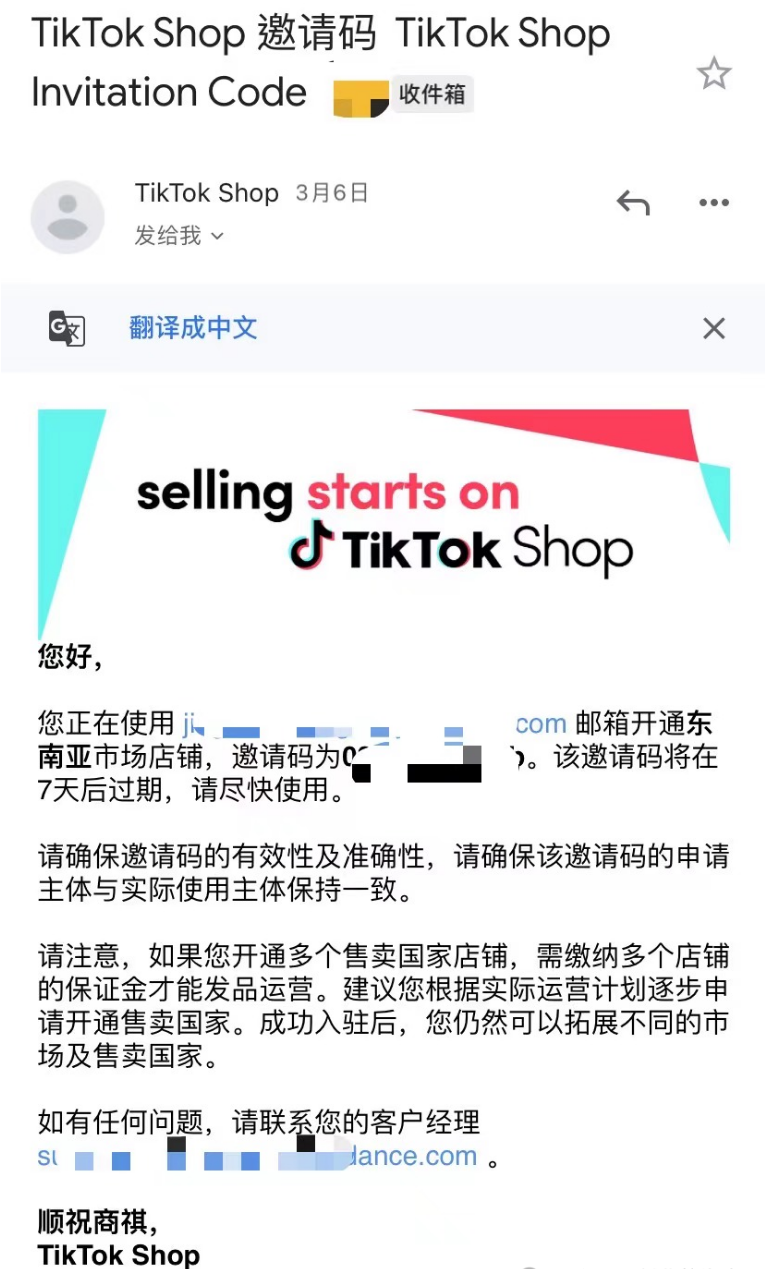Tap 翻译成中文 to translate the email
Image resolution: width=765 pixels, height=1269 pixels.
click(193, 327)
